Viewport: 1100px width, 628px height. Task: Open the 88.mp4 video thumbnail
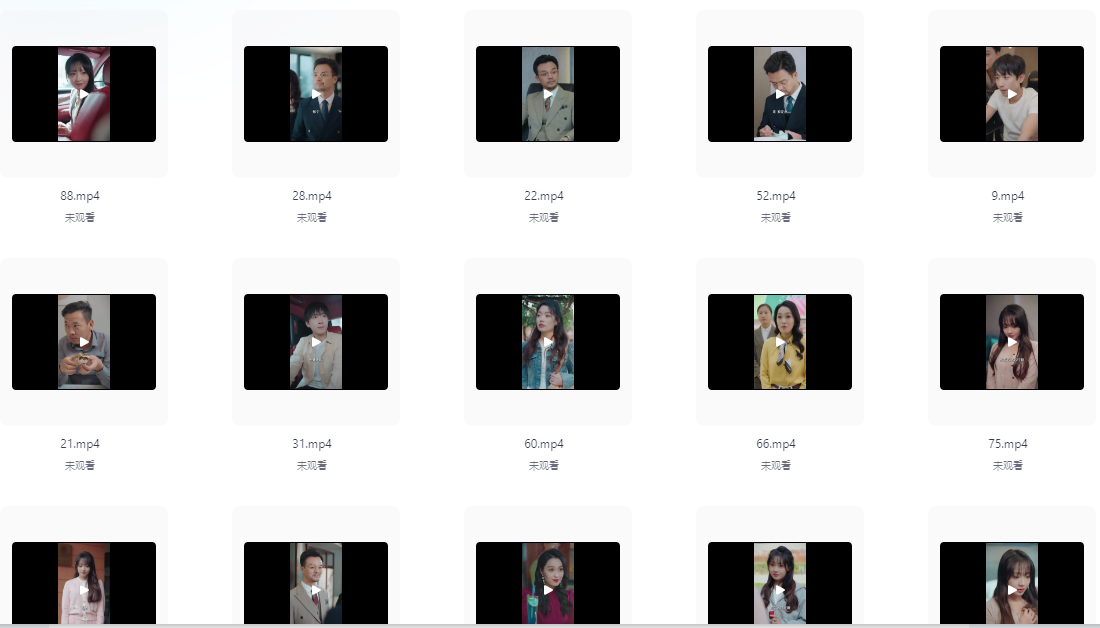tap(84, 94)
